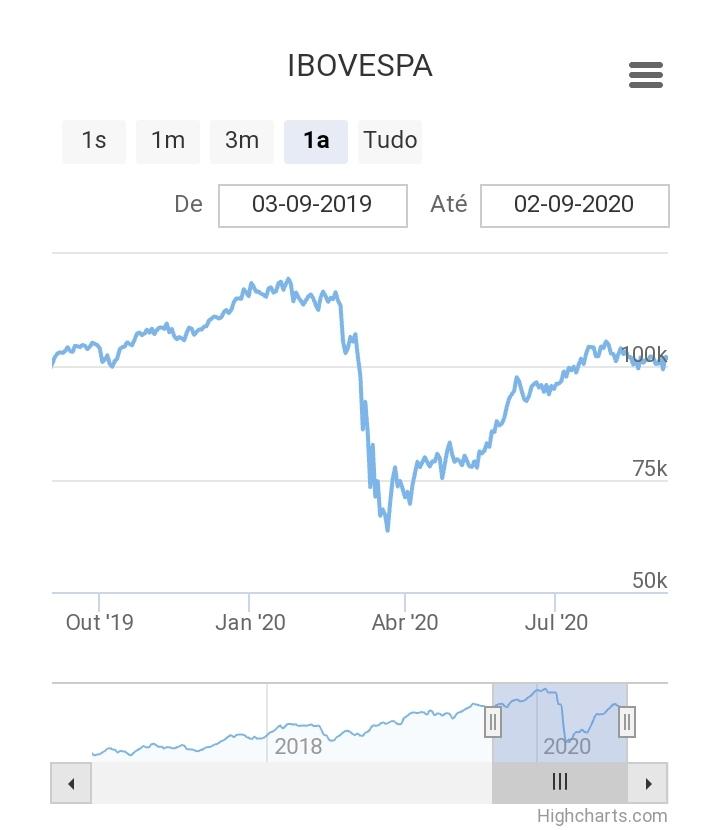Edit the Até end date field
The width and height of the screenshot is (720, 830).
574,205
